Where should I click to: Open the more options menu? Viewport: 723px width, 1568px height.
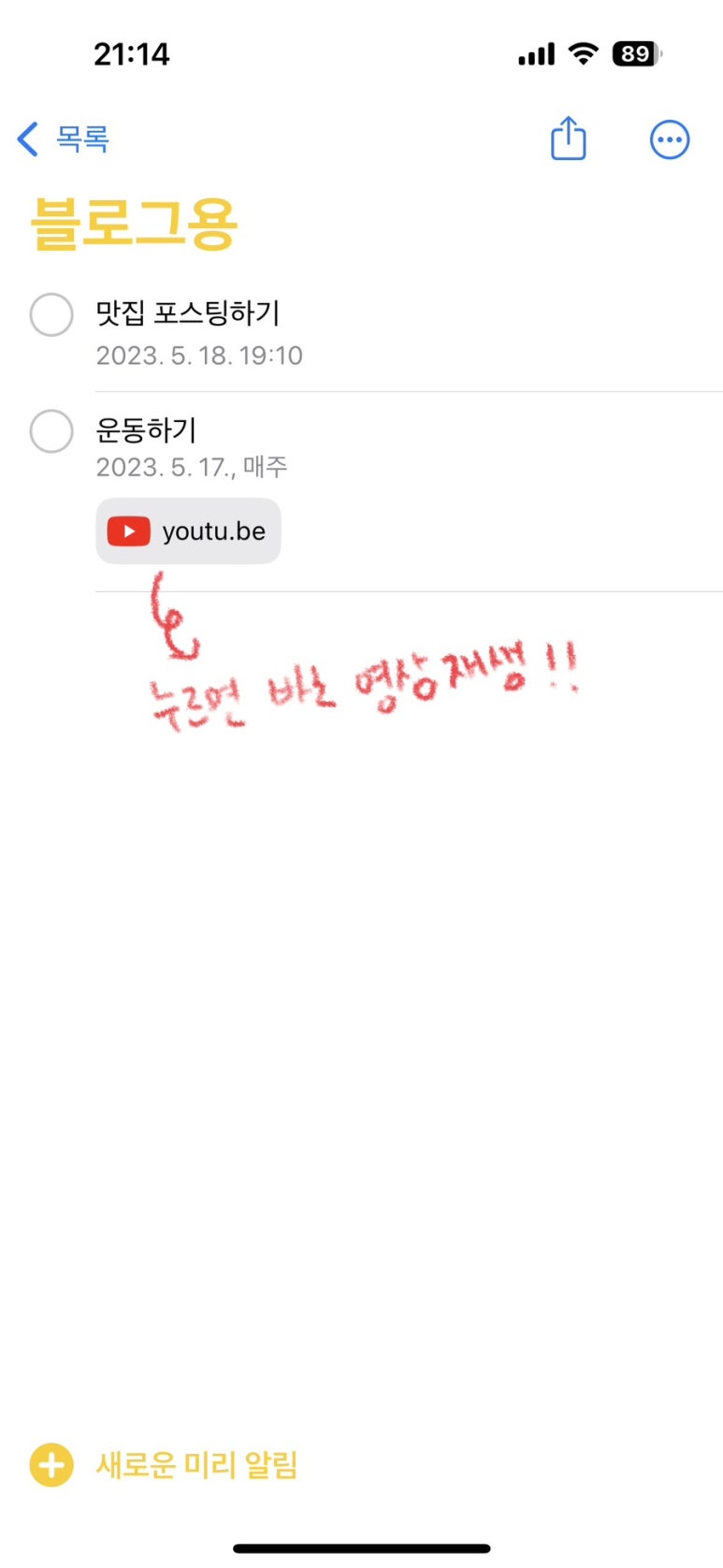coord(670,140)
